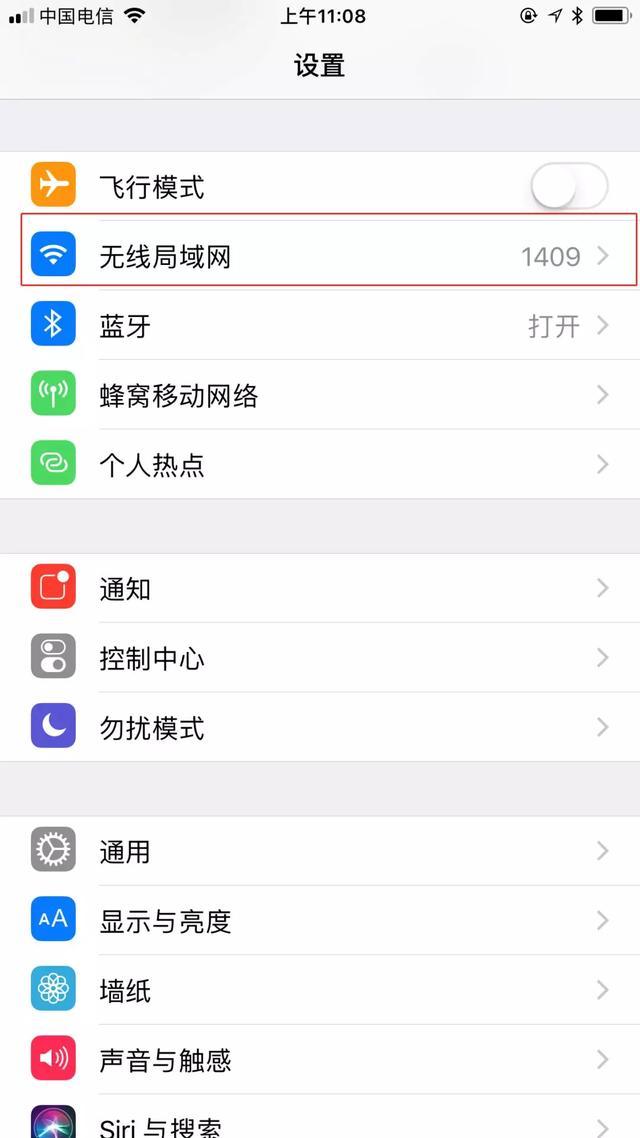Open 蜂窝移动网络 cellular settings
This screenshot has height=1138, width=640.
(320, 395)
